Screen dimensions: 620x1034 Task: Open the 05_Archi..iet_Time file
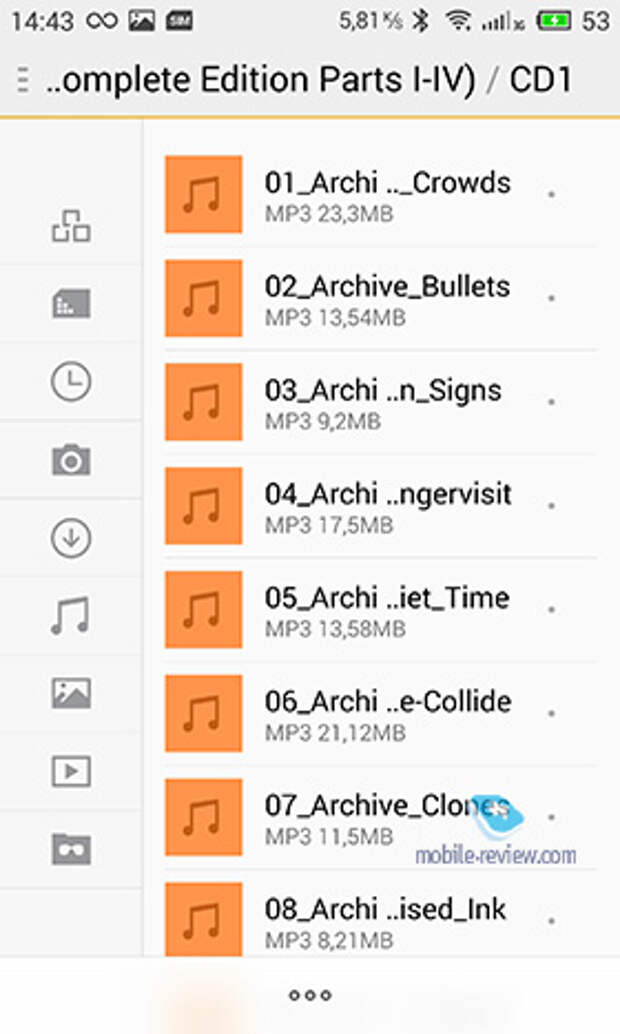381,610
